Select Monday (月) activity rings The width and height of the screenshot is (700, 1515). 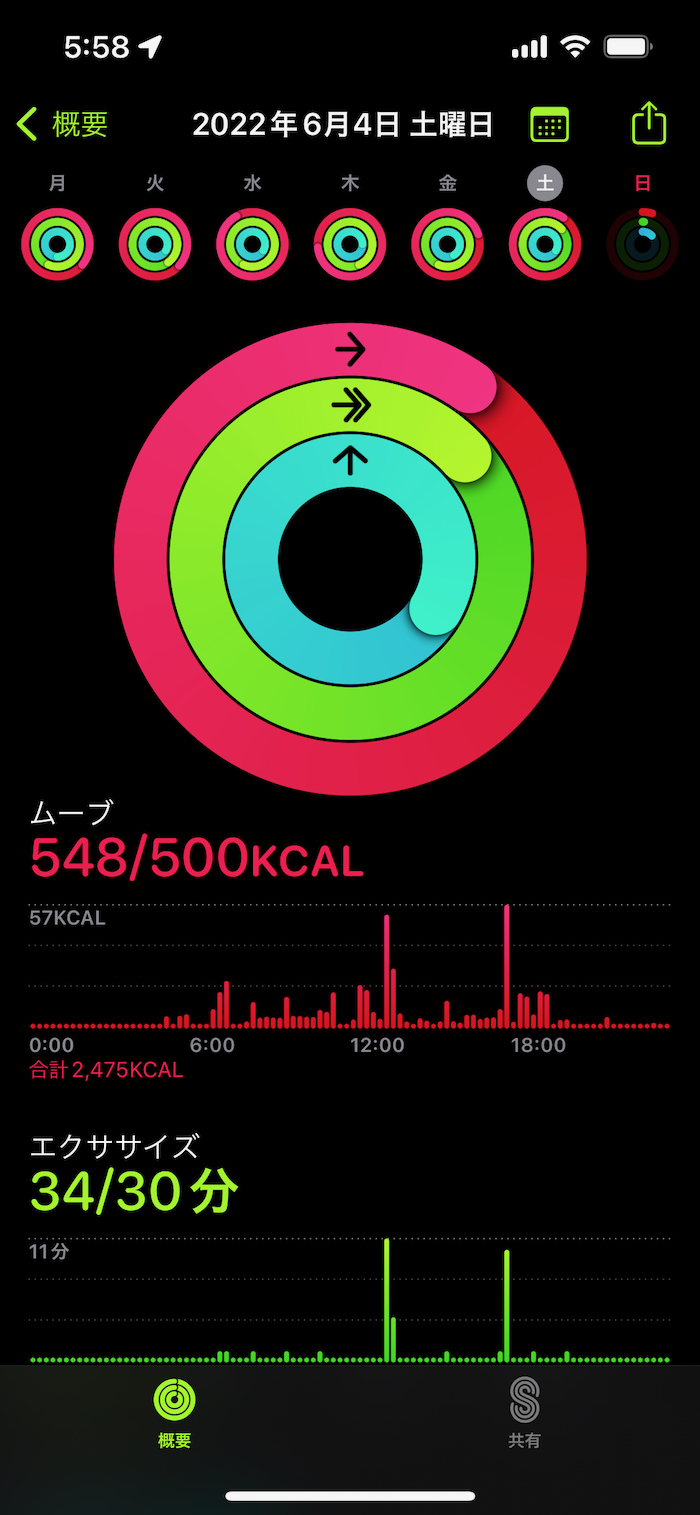click(x=57, y=244)
